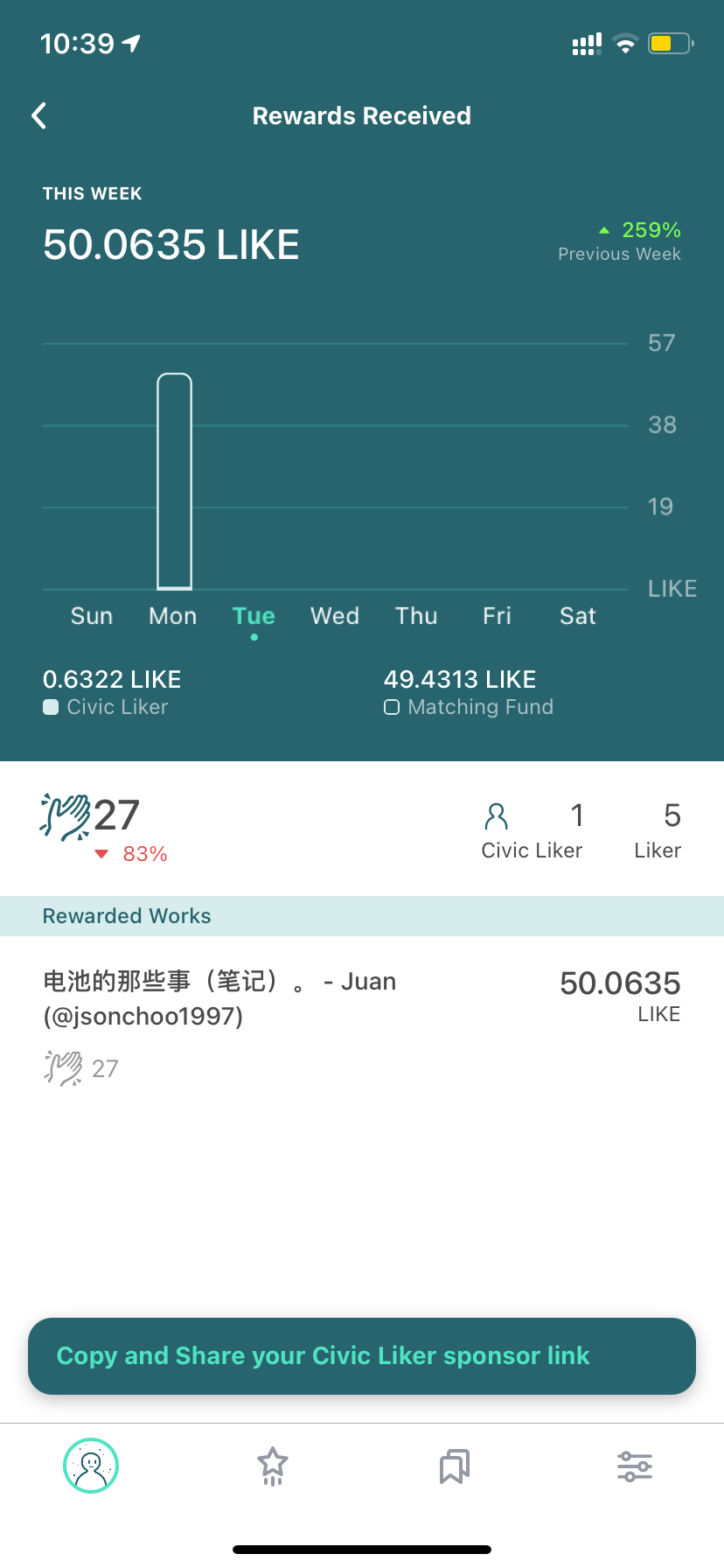This screenshot has height=1568, width=724.
Task: Go back from Rewards Received
Action: [x=39, y=115]
